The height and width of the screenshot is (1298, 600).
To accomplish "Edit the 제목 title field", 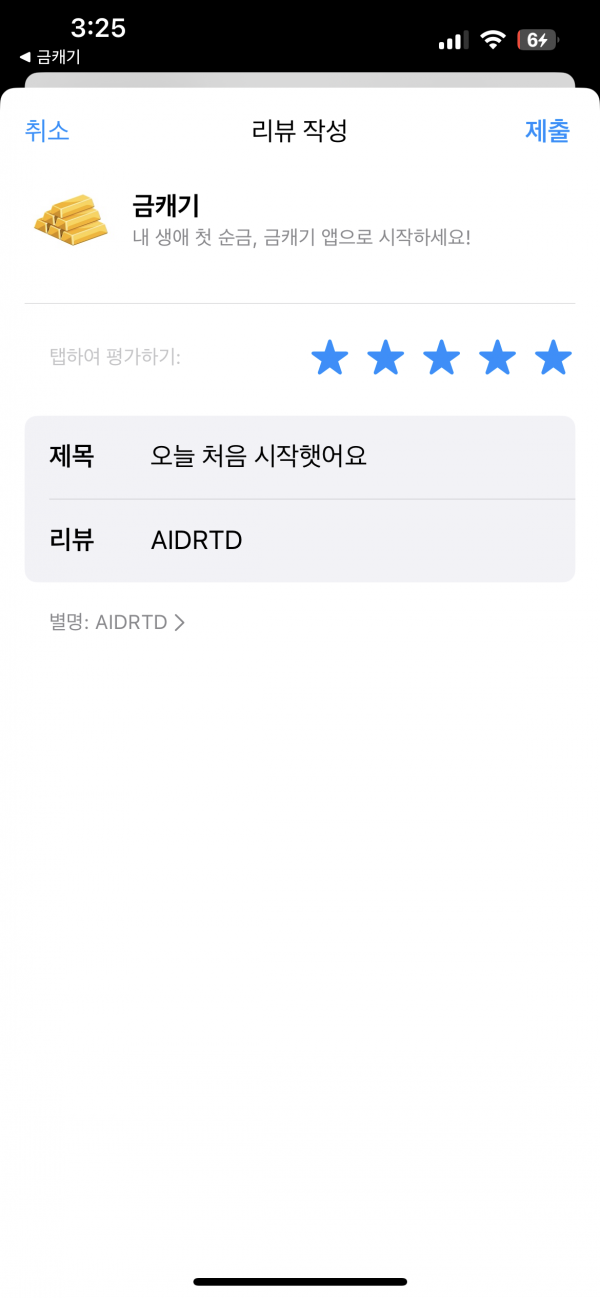I will tap(300, 457).
